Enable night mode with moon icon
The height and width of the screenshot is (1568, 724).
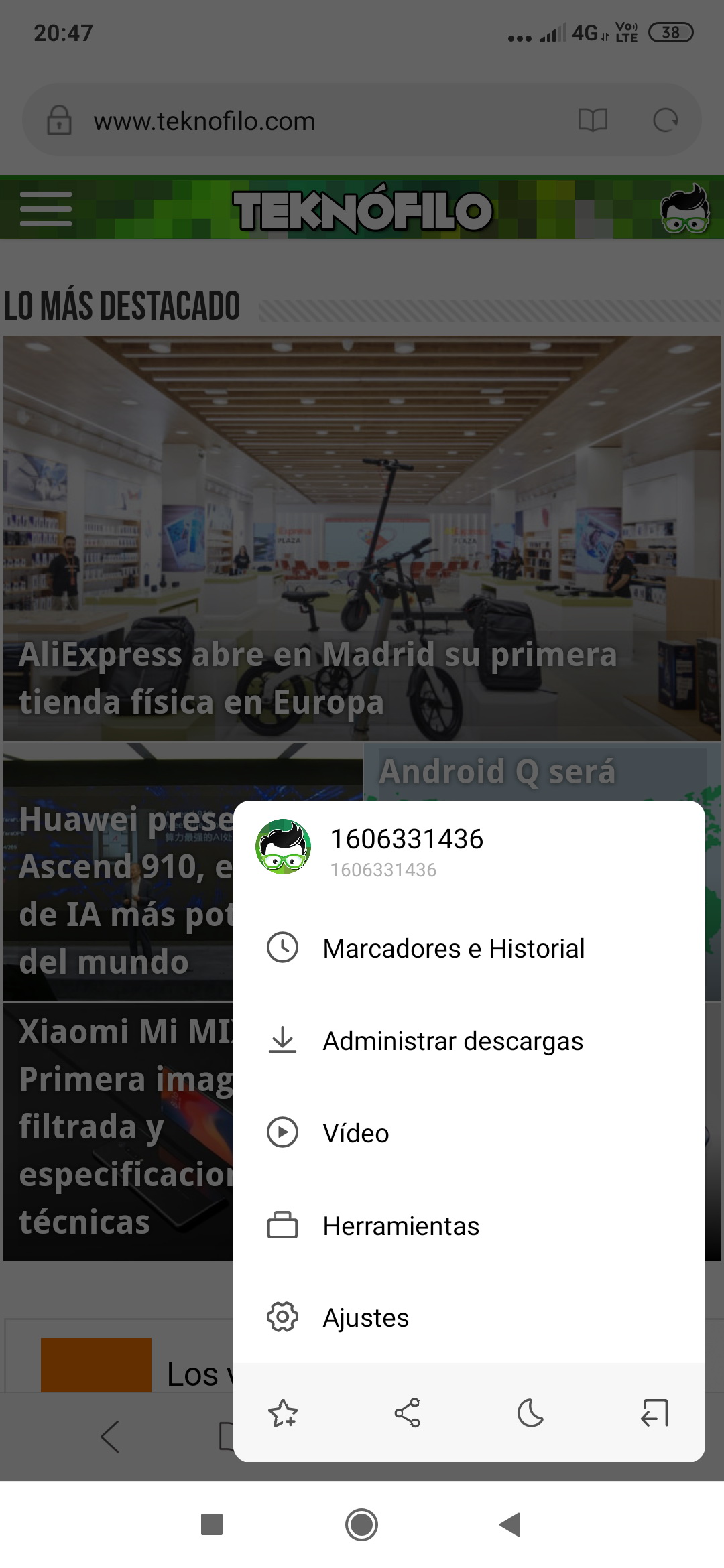pos(530,1413)
